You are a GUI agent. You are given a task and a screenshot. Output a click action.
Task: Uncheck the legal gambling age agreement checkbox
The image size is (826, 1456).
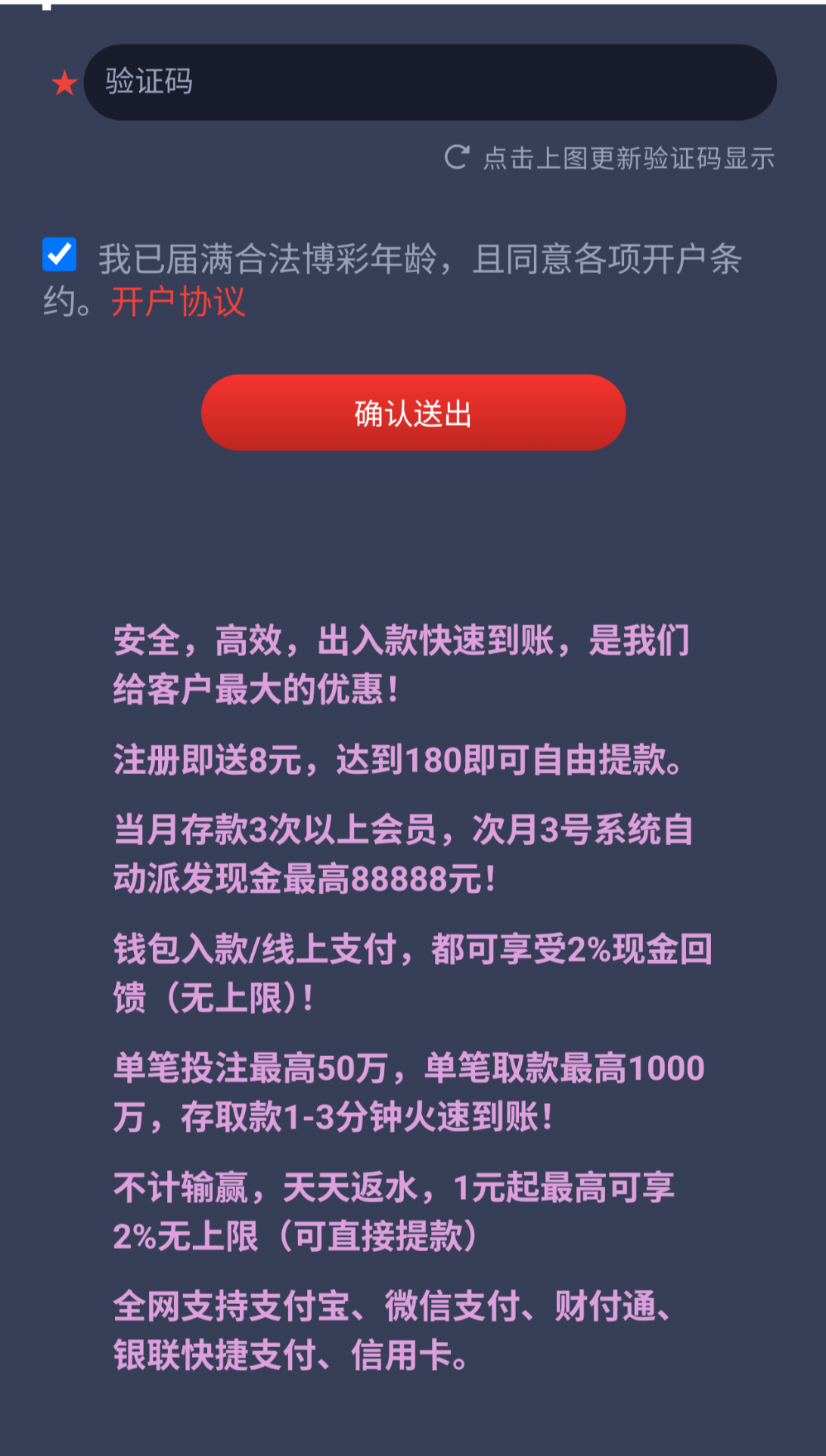coord(60,255)
